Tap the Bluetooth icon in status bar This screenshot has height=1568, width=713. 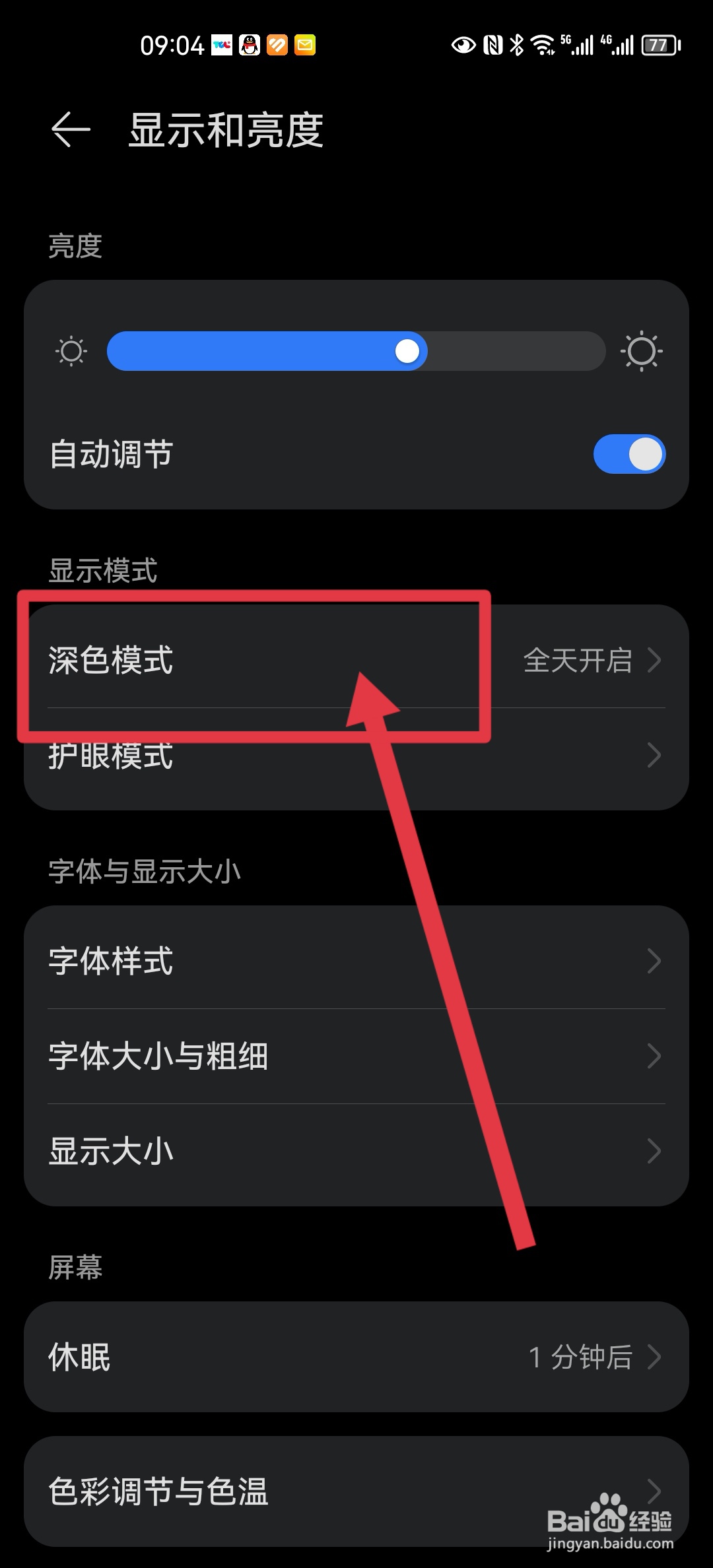[x=516, y=44]
